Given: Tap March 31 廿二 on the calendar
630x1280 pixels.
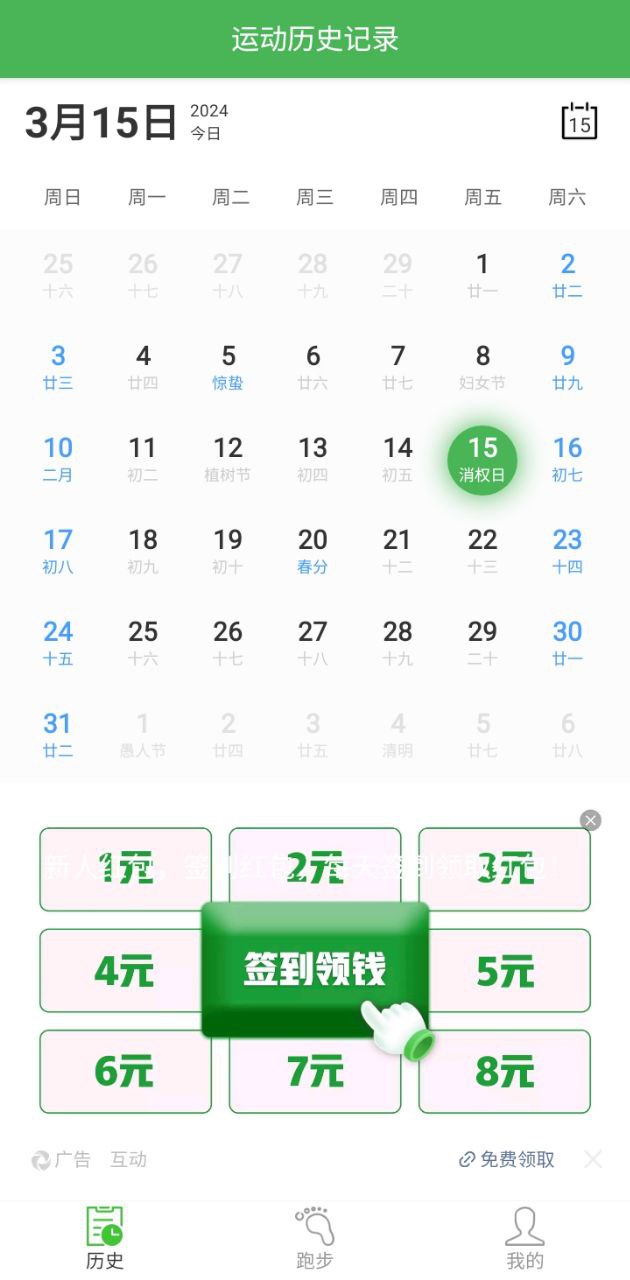Looking at the screenshot, I should click(58, 734).
